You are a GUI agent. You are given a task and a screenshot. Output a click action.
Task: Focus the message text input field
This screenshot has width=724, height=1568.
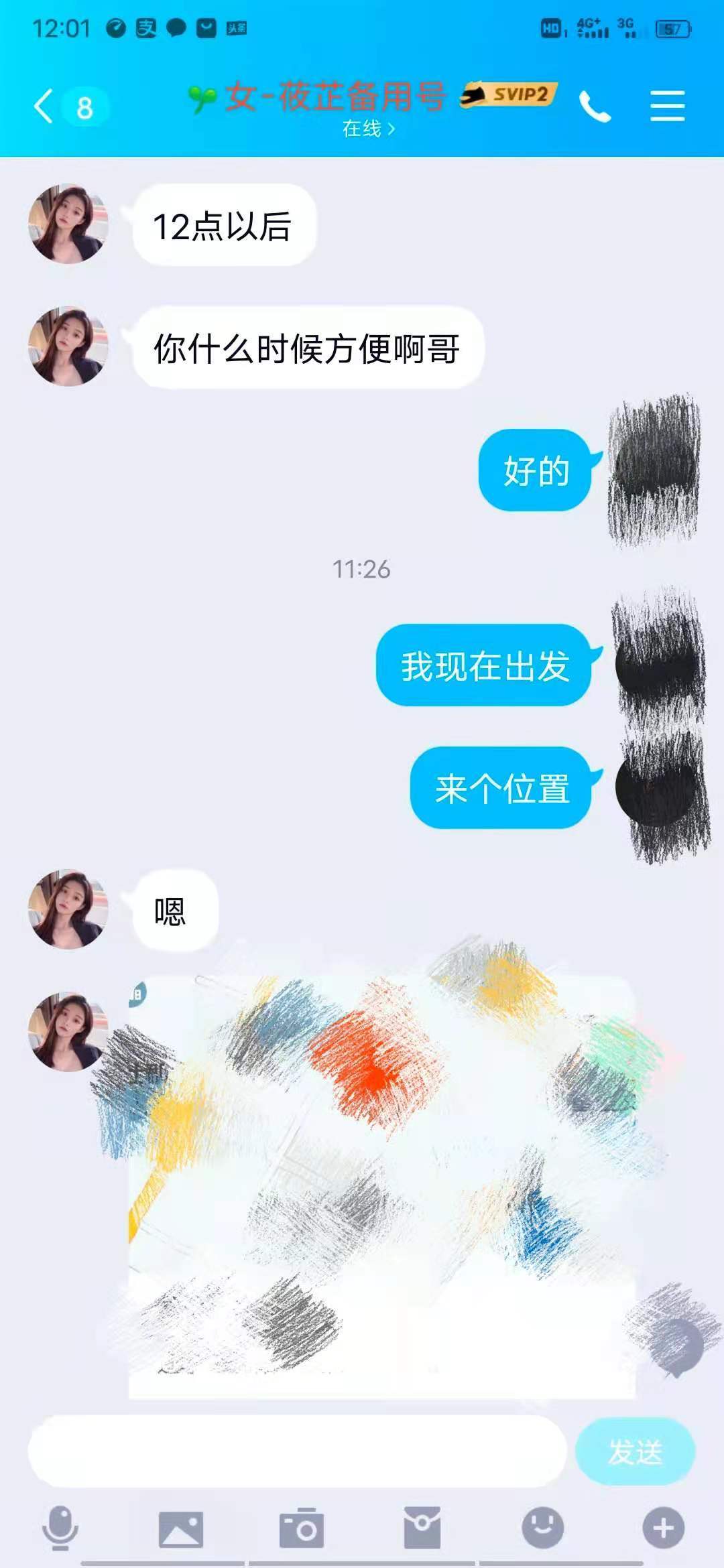point(297,1451)
